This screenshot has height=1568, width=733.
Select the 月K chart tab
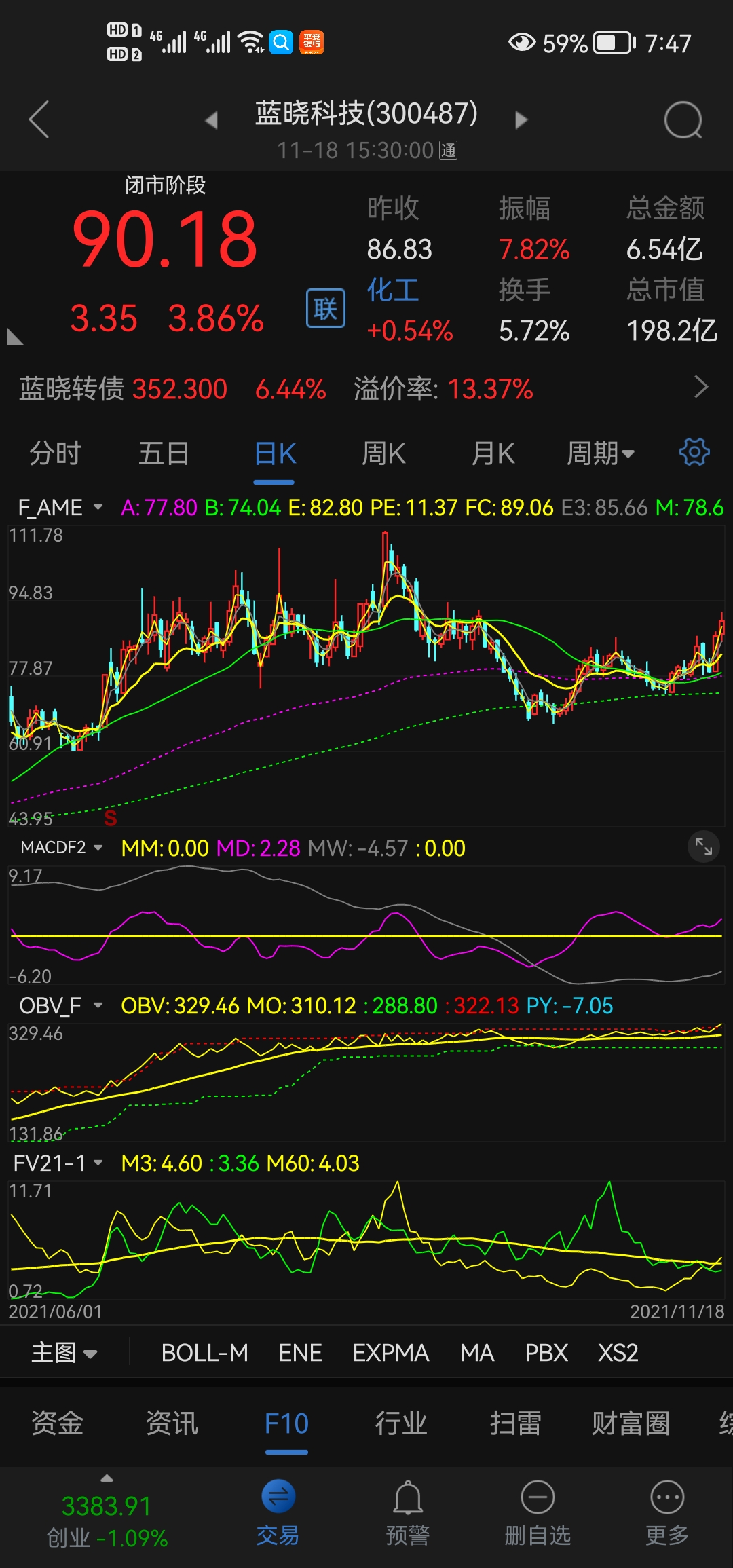tap(493, 453)
